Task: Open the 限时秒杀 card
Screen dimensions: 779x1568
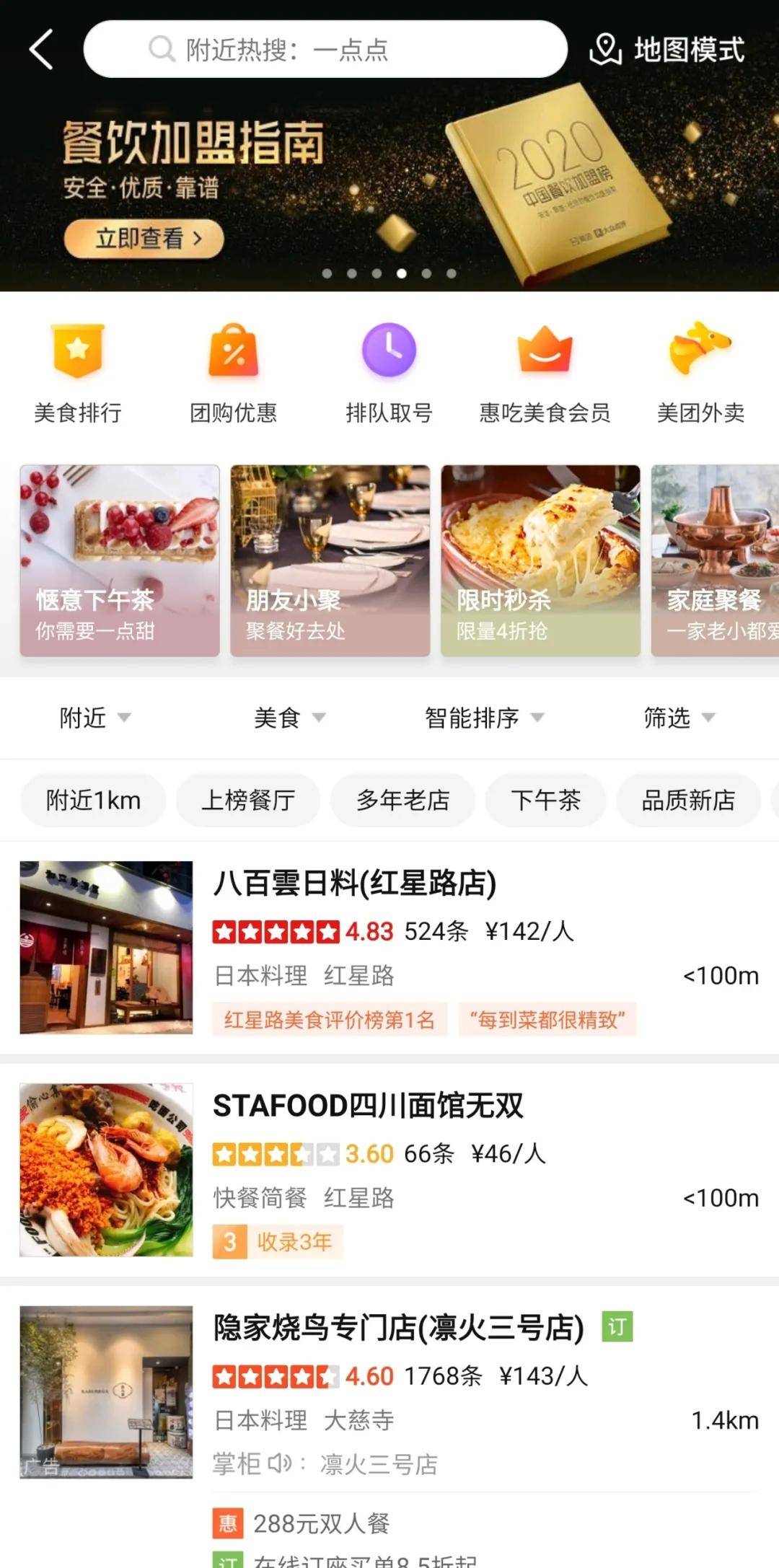Action: (541, 560)
